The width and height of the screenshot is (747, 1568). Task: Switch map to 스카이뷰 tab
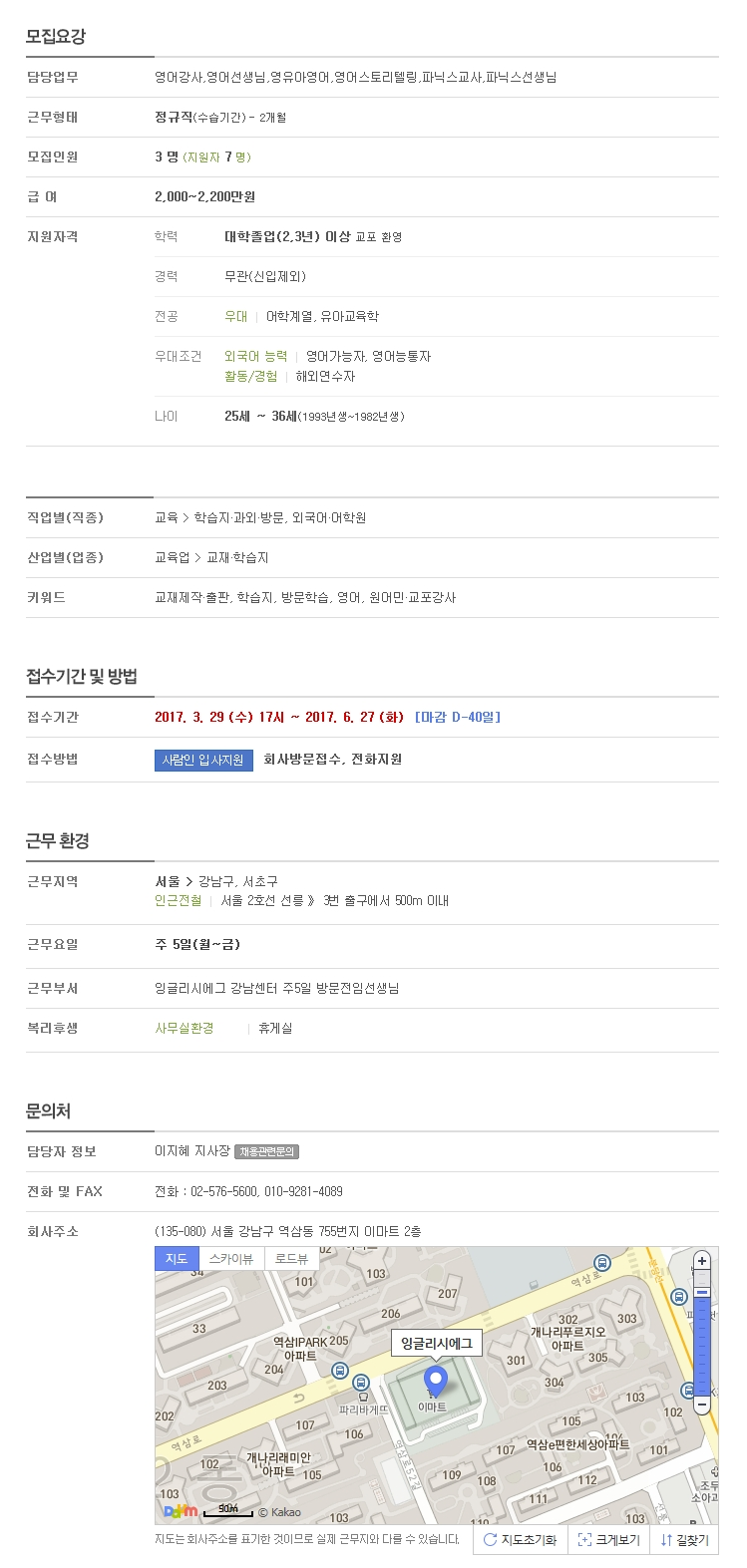pos(231,1259)
